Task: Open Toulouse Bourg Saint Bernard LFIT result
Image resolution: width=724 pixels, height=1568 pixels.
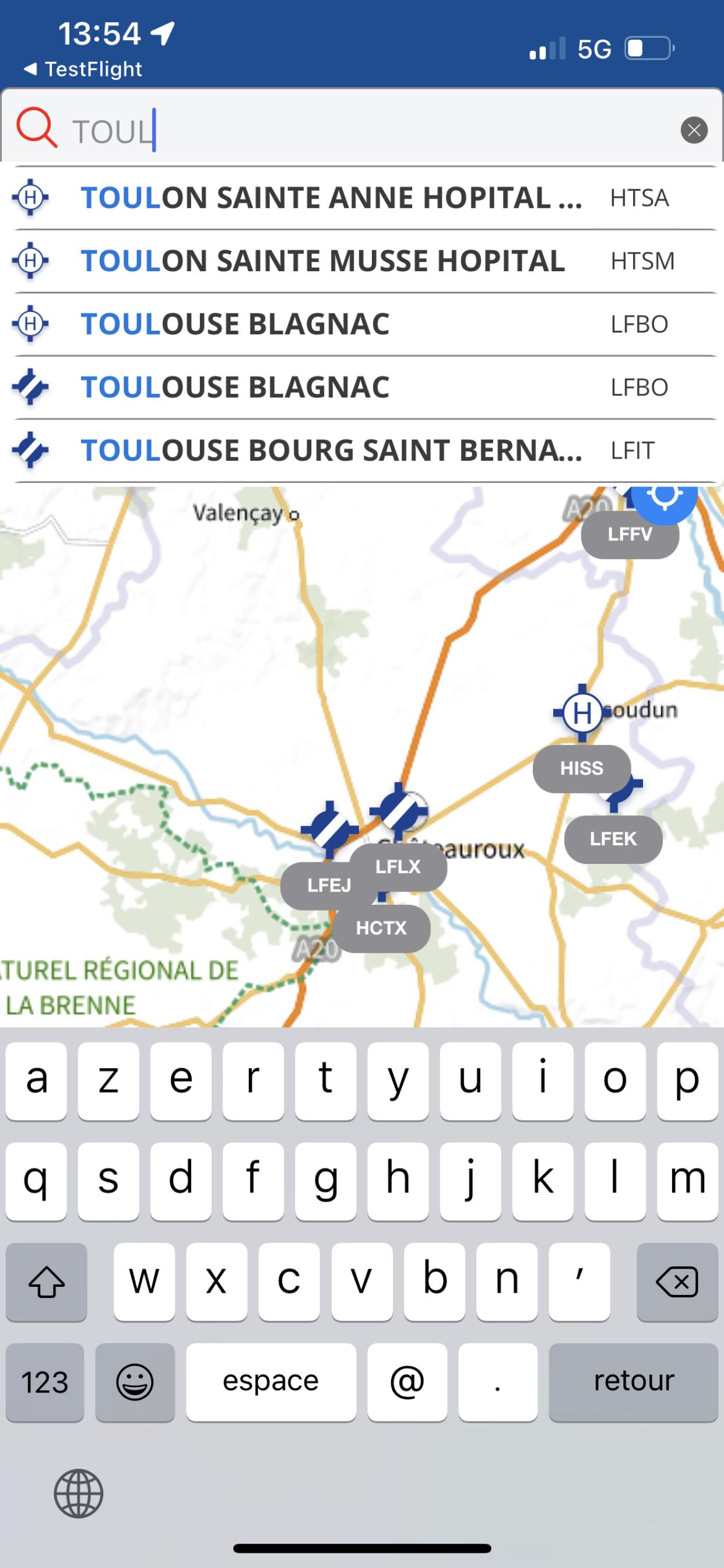Action: 362,450
